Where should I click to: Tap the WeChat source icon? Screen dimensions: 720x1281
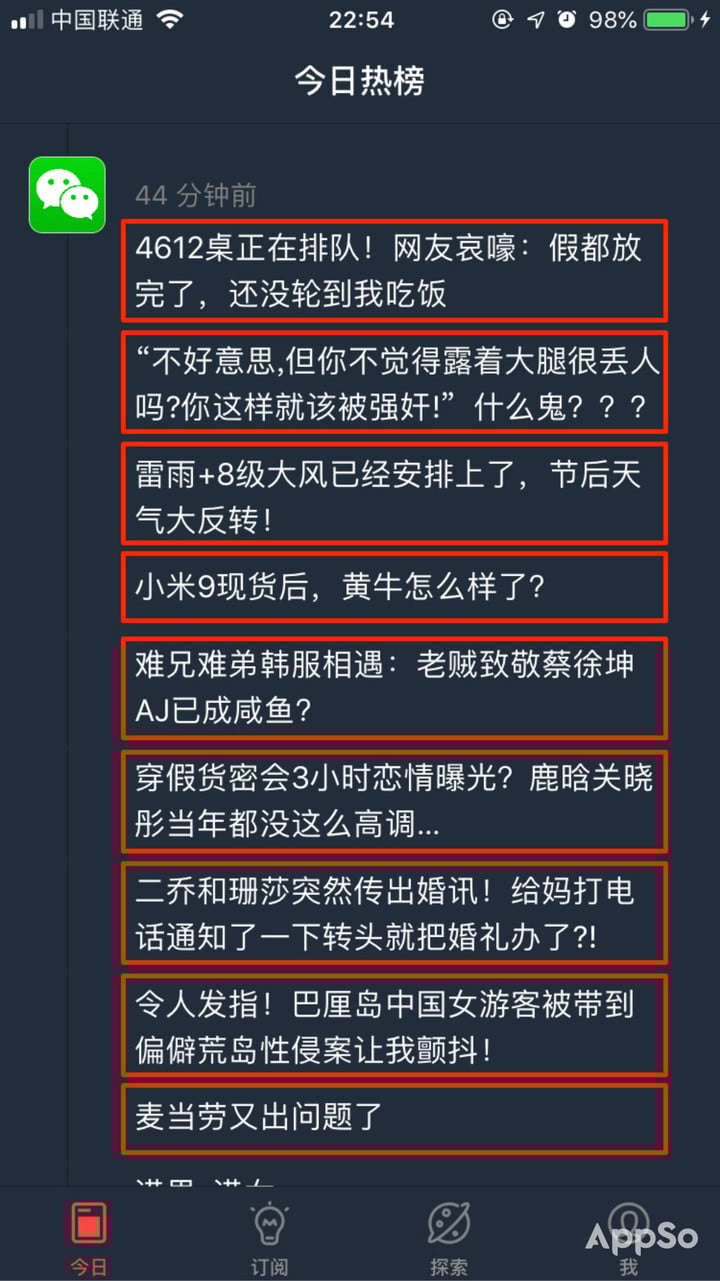(67, 195)
